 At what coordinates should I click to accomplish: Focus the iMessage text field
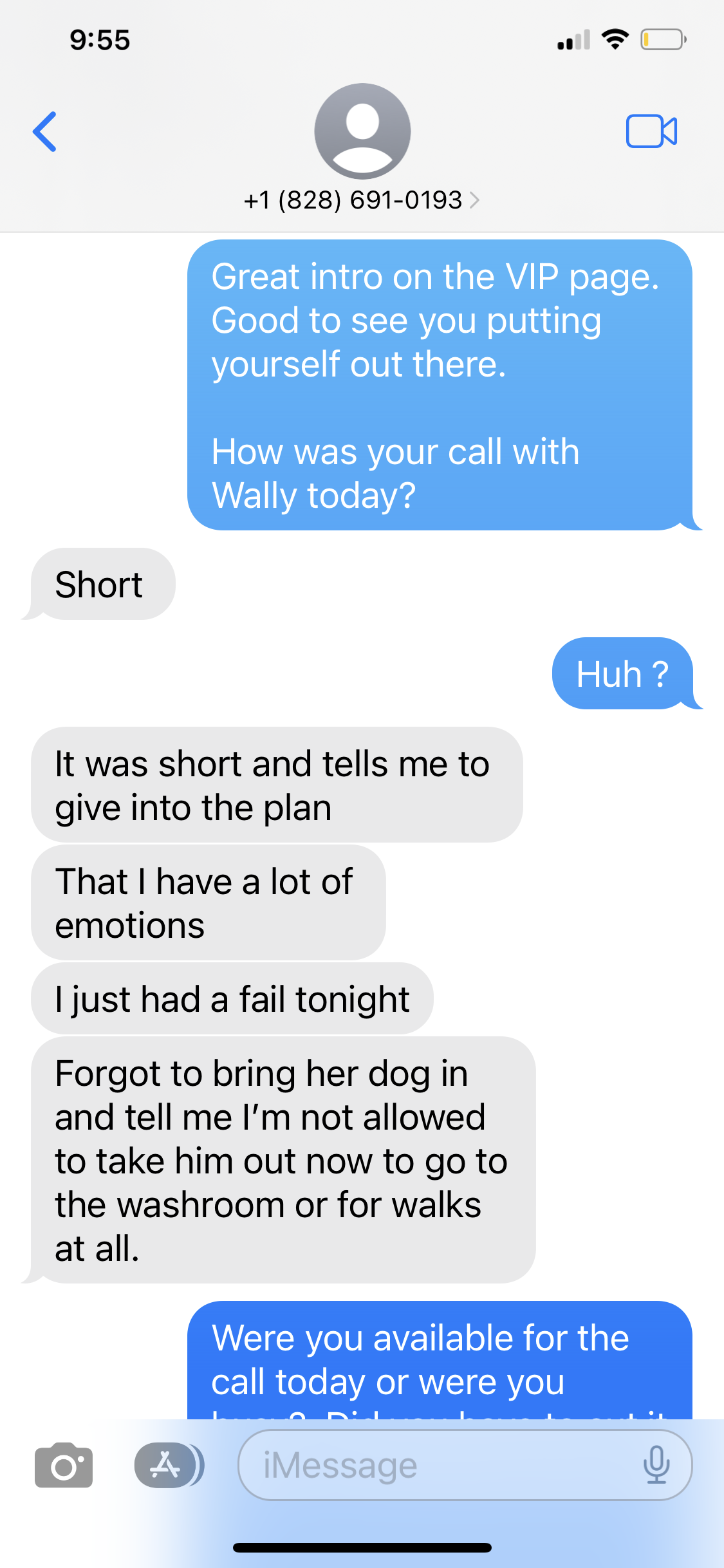[438, 1466]
